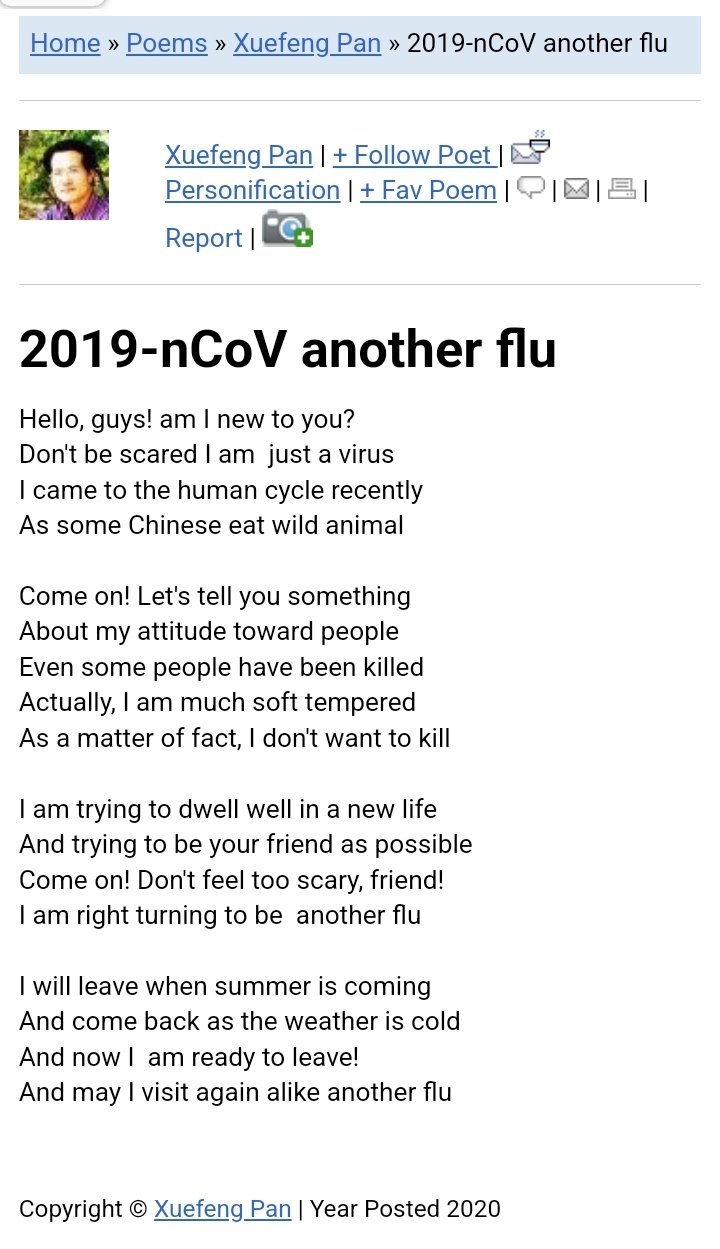The height and width of the screenshot is (1249, 720).
Task: Tap + Follow Poet
Action: [x=412, y=155]
